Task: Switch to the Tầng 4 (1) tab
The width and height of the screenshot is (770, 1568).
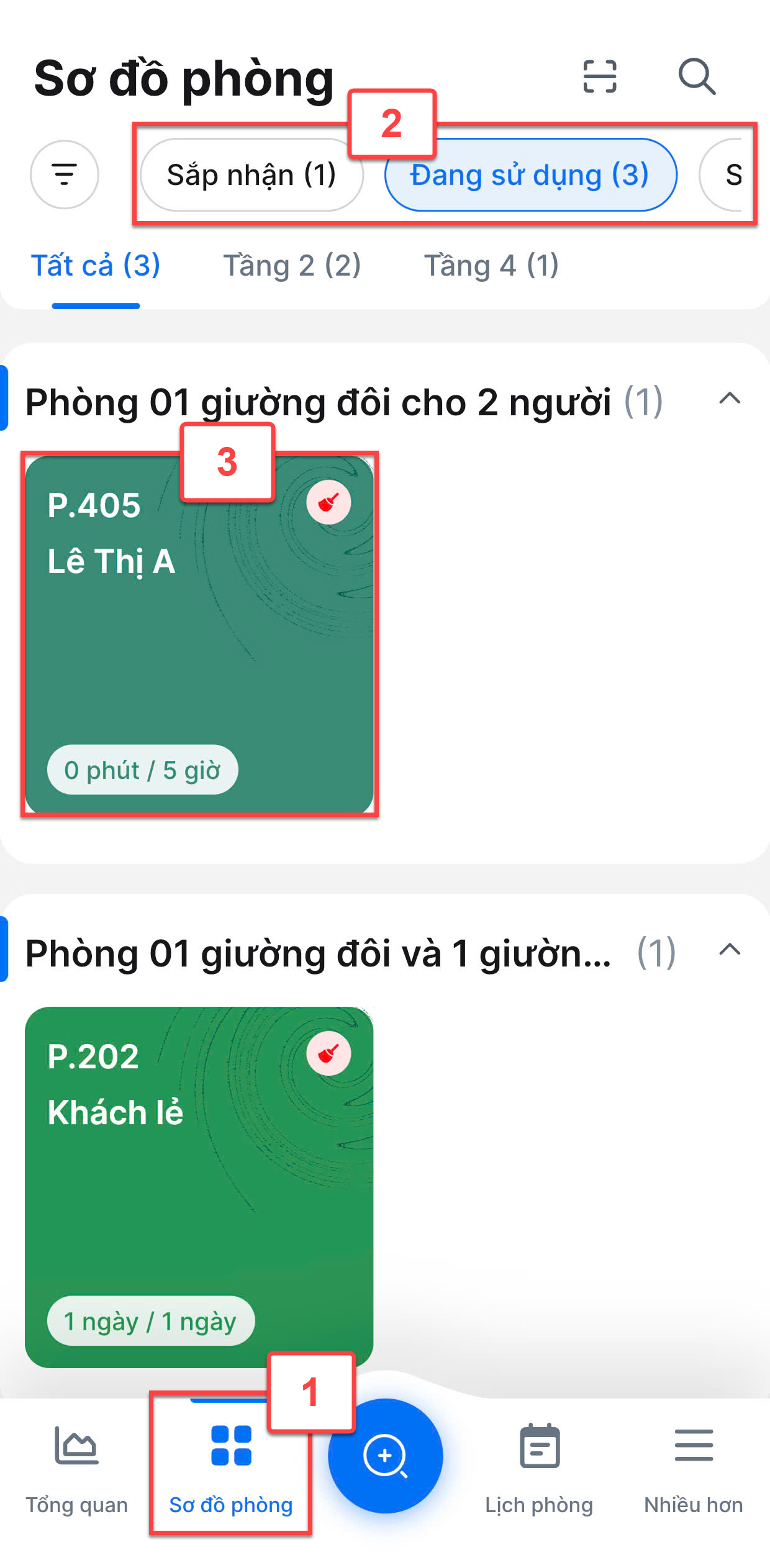Action: coord(491,266)
